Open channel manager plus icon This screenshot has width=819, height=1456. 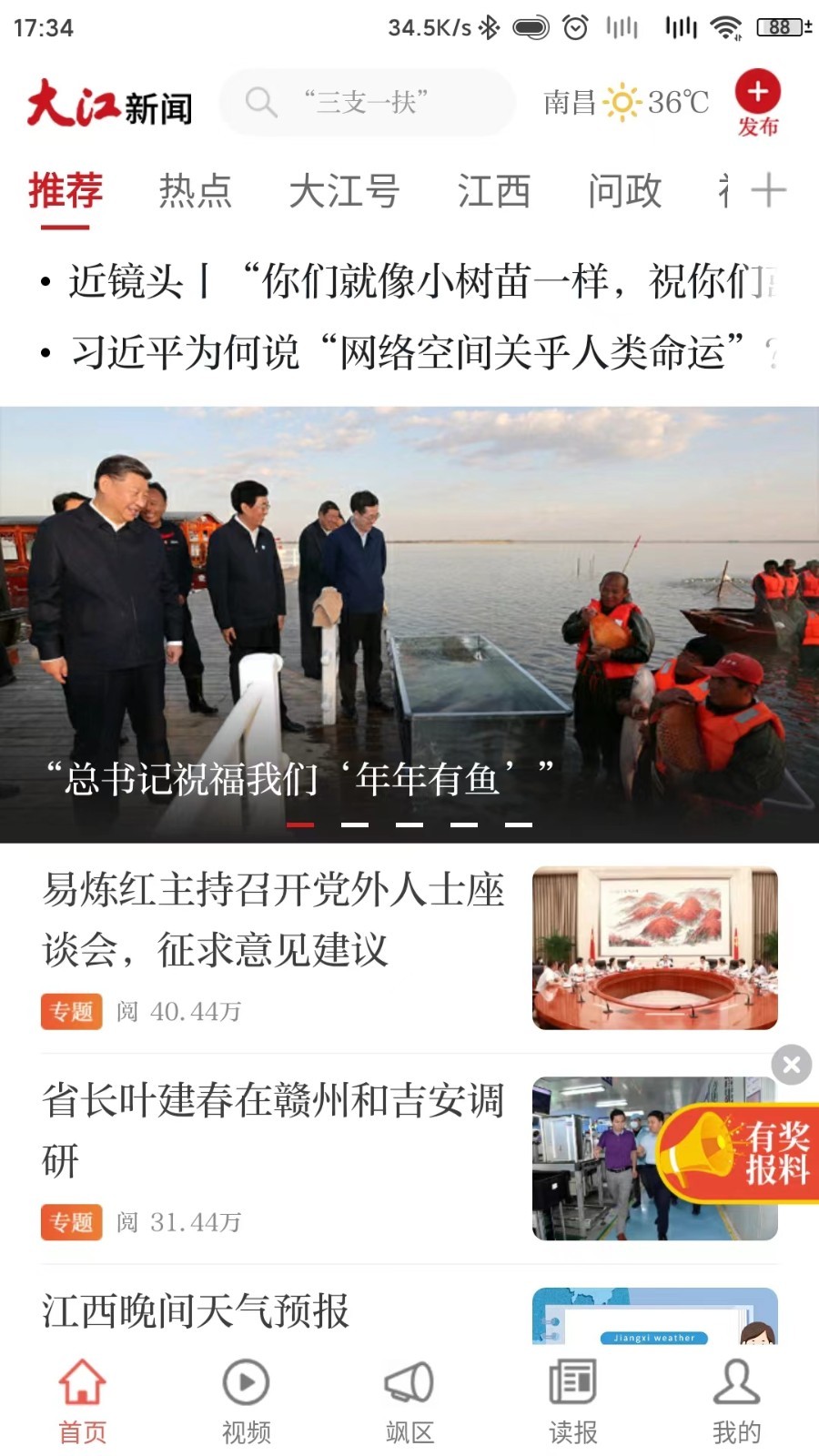tap(769, 191)
